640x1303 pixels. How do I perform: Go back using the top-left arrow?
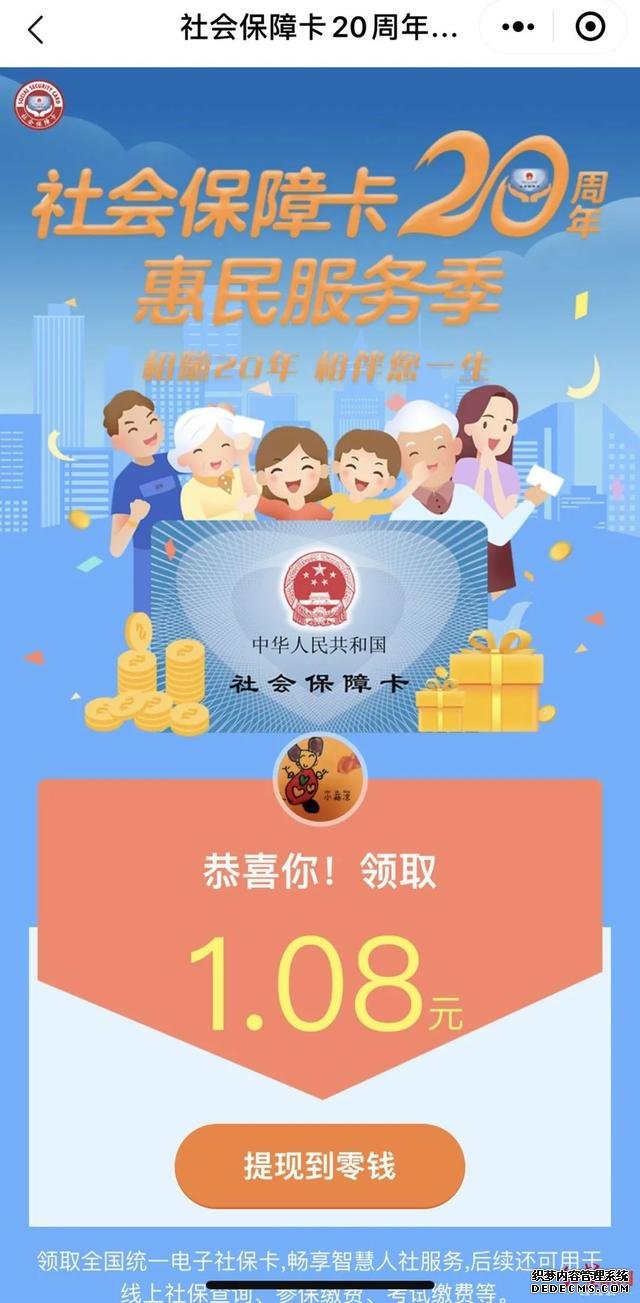pyautogui.click(x=36, y=30)
